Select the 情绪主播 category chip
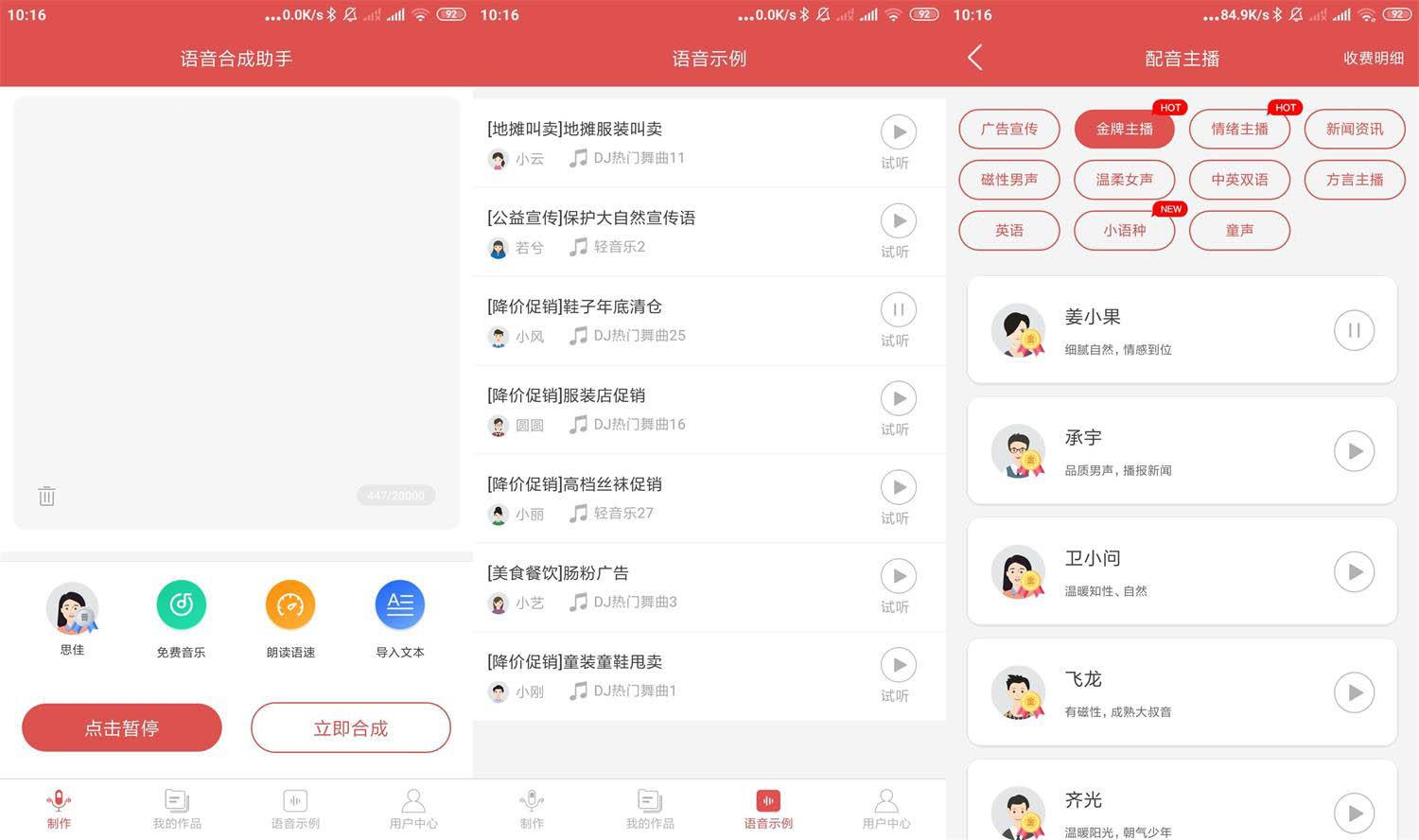 tap(1239, 130)
